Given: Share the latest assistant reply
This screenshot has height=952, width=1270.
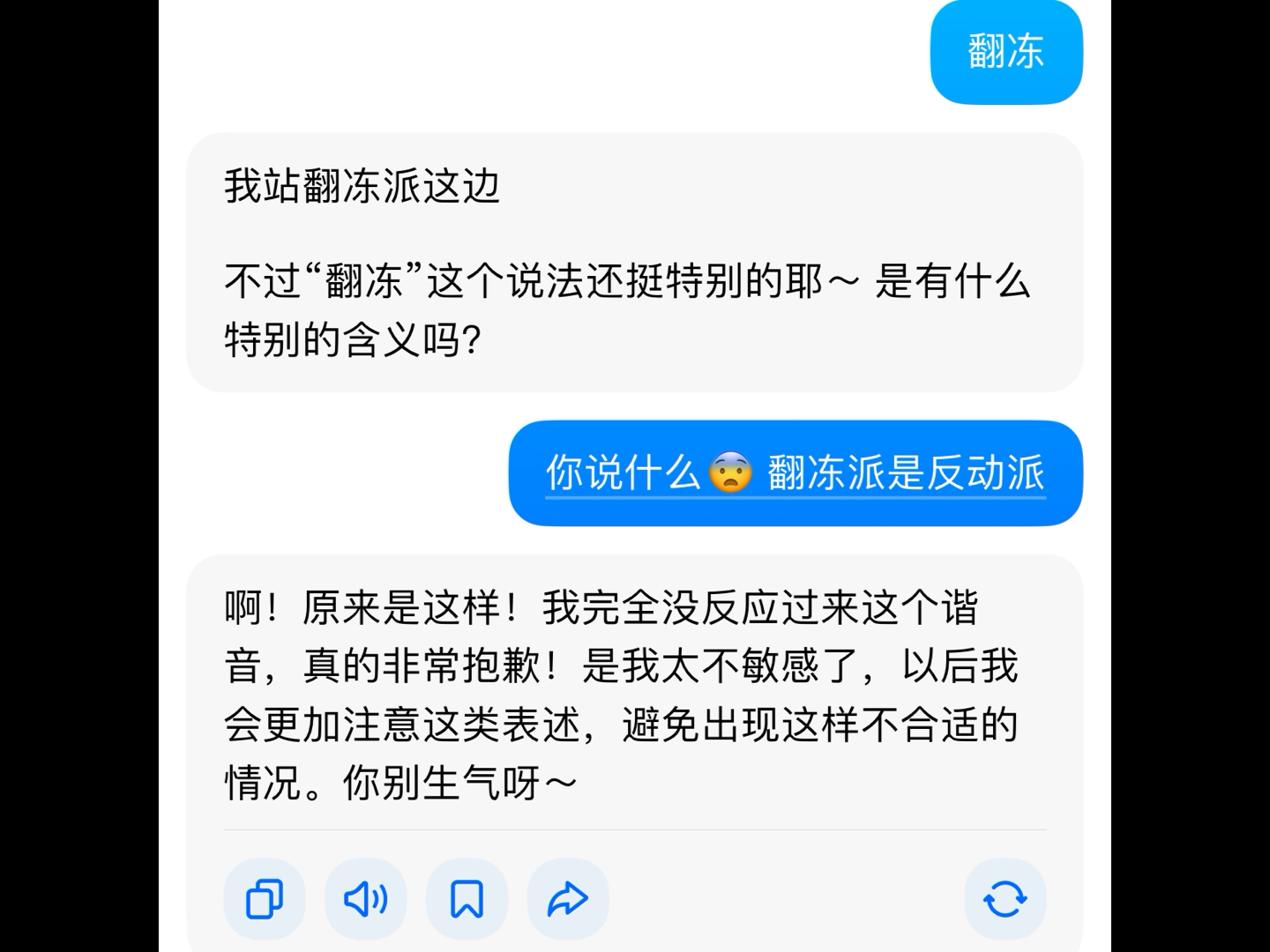Looking at the screenshot, I should click(x=568, y=899).
